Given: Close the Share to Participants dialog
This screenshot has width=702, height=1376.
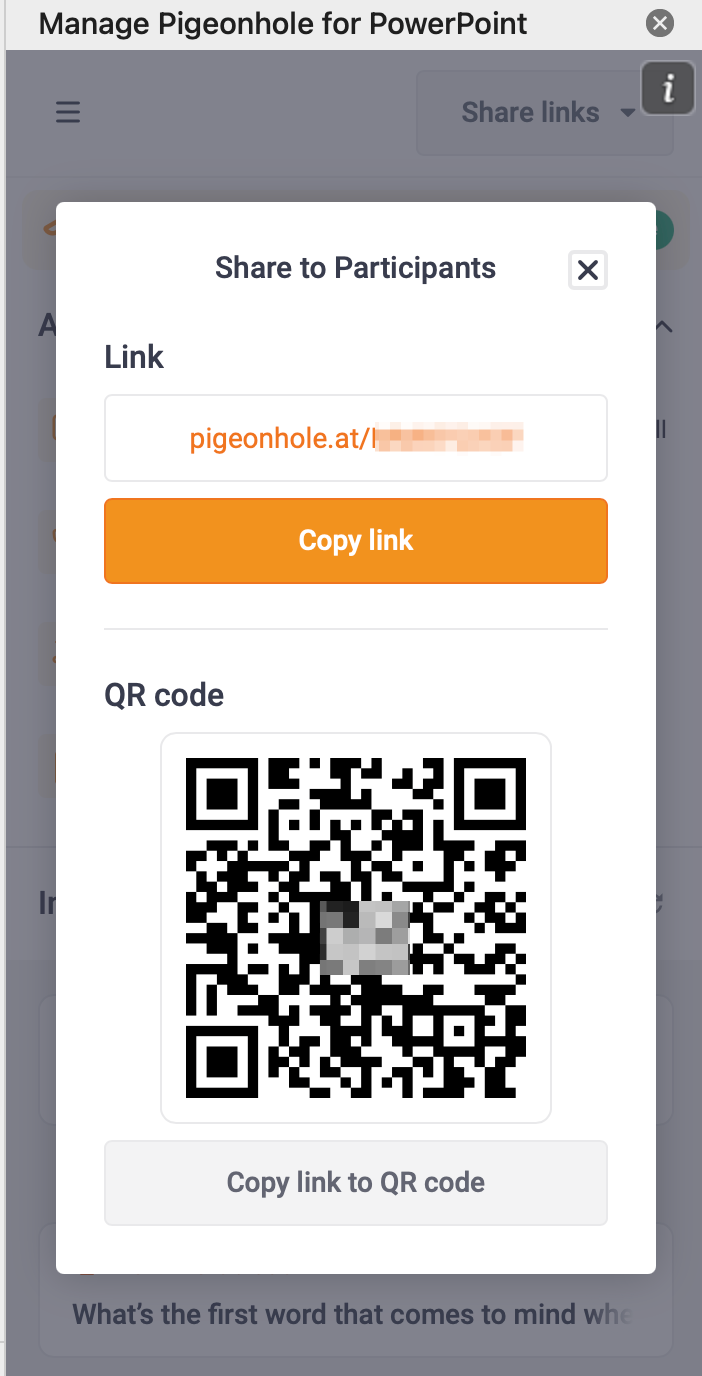Looking at the screenshot, I should pyautogui.click(x=588, y=269).
